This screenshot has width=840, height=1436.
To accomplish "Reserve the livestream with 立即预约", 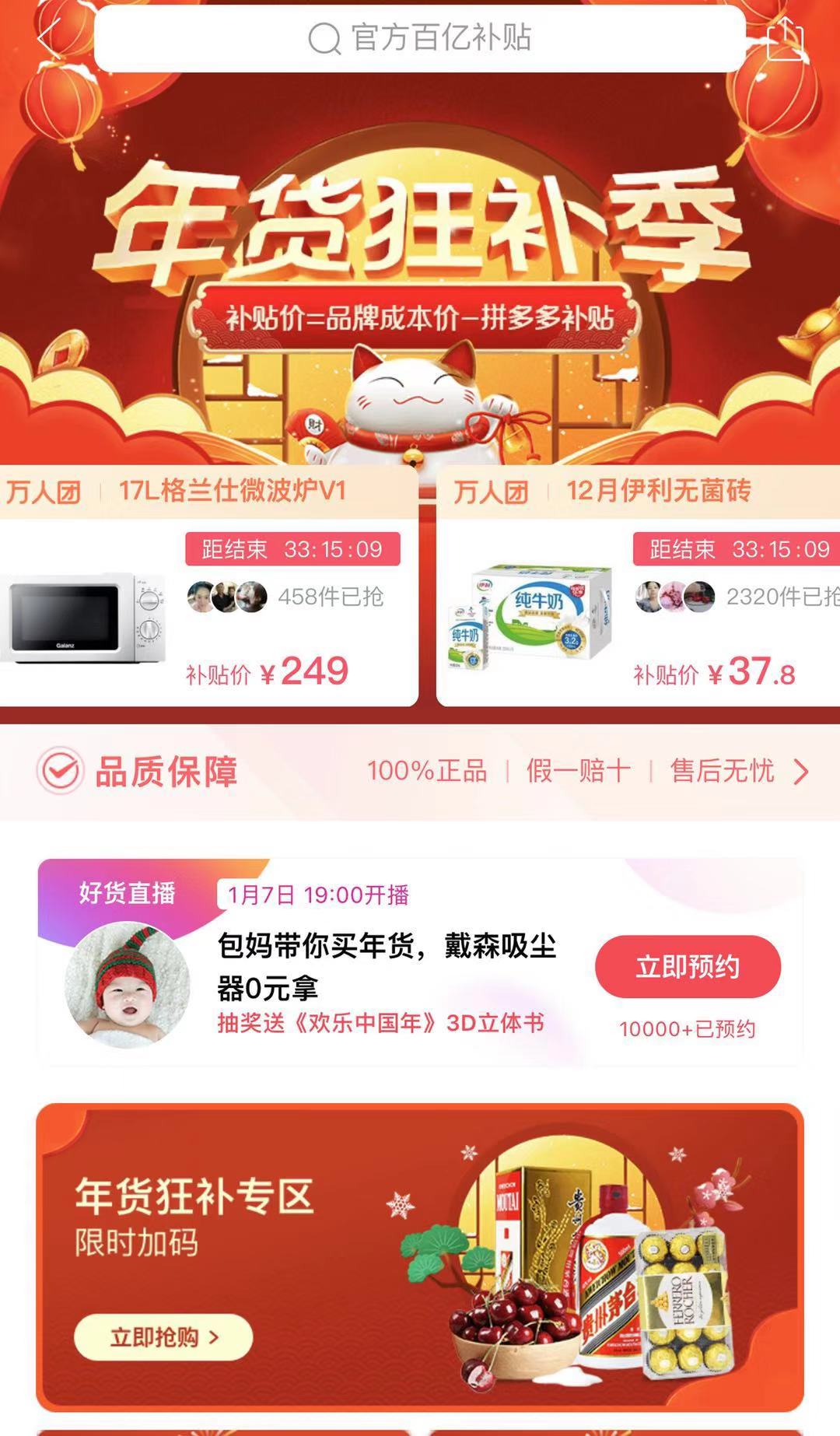I will click(x=688, y=967).
